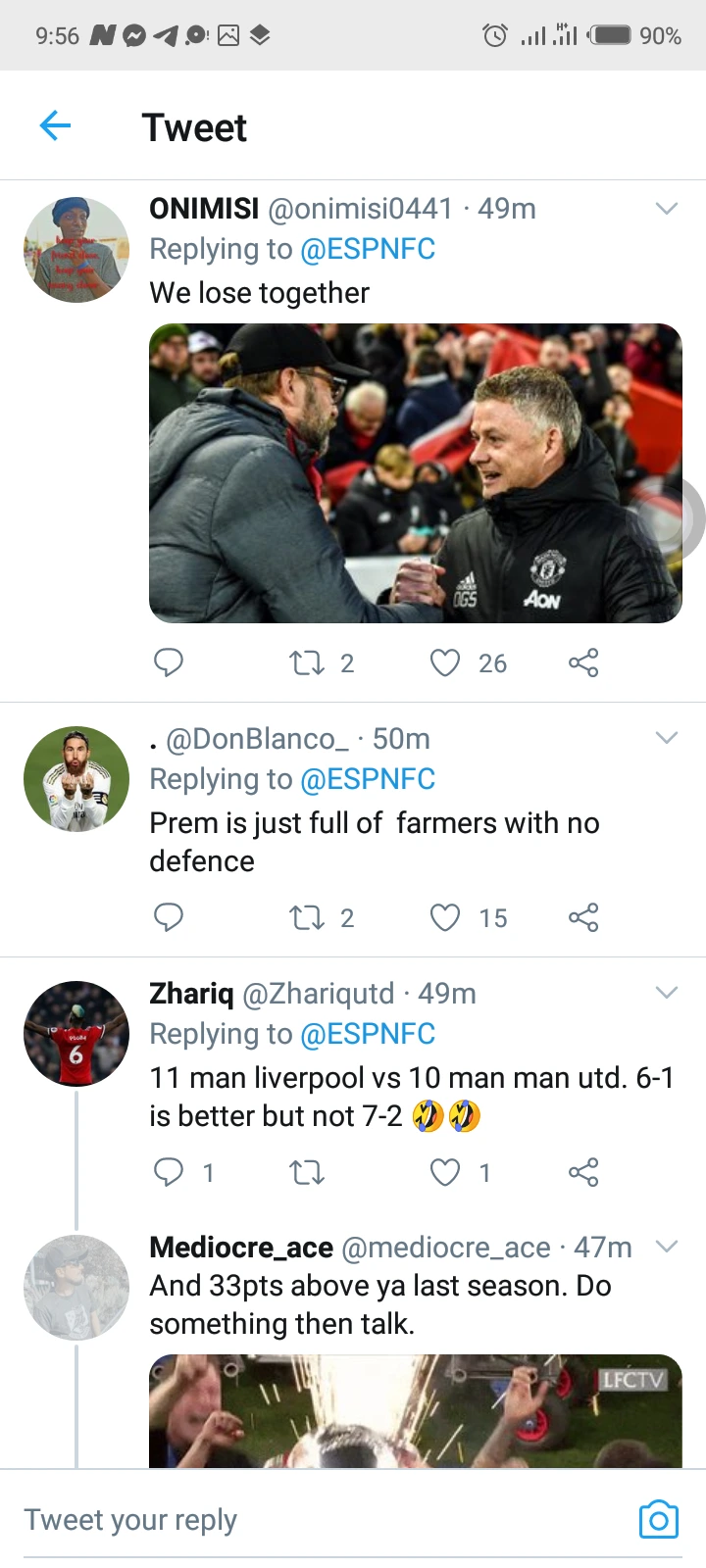
Task: Reply to Zhariq's tweet
Action: pyautogui.click(x=169, y=1172)
